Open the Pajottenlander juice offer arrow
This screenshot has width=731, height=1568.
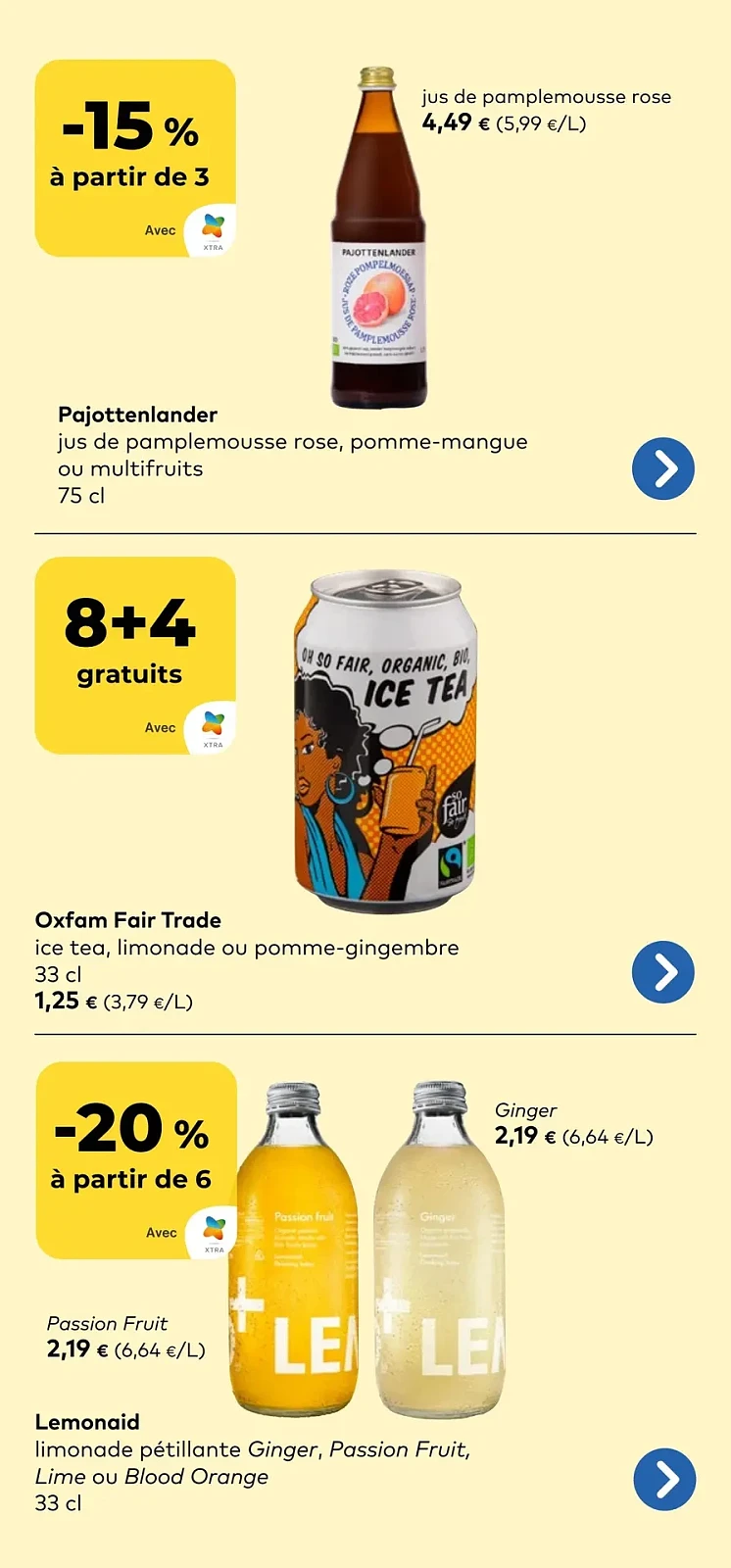coord(663,468)
